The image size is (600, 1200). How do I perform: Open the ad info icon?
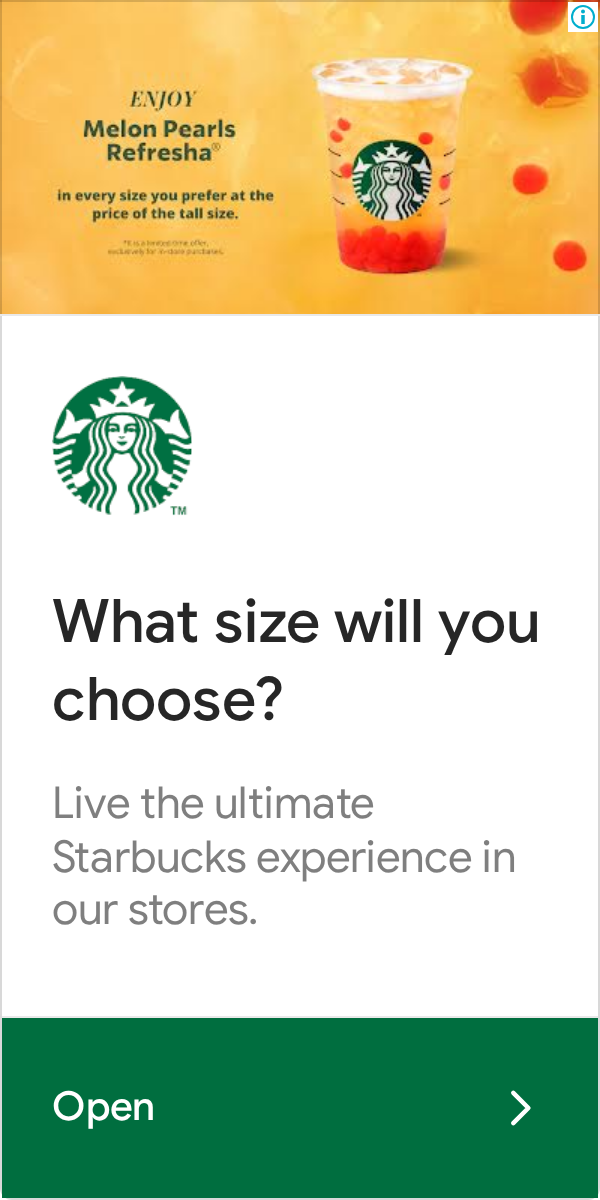(x=583, y=16)
